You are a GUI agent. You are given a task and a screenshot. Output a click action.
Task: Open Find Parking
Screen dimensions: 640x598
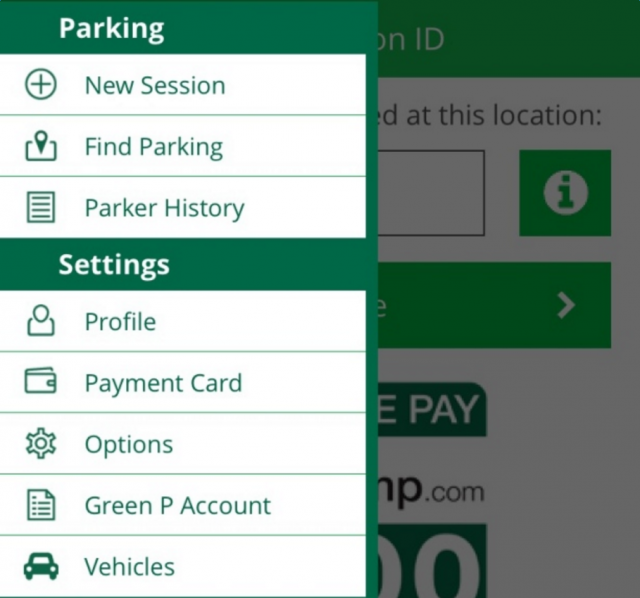coord(153,147)
